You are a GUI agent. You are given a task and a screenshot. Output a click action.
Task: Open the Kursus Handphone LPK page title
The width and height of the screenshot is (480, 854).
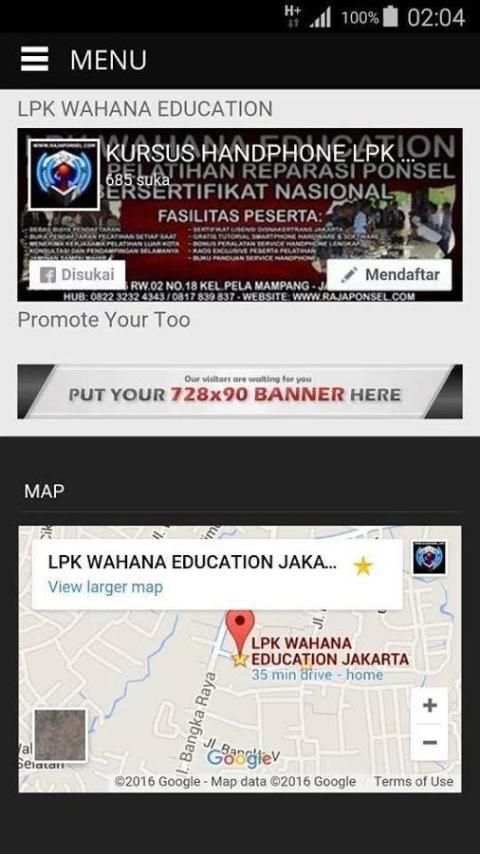[260, 154]
